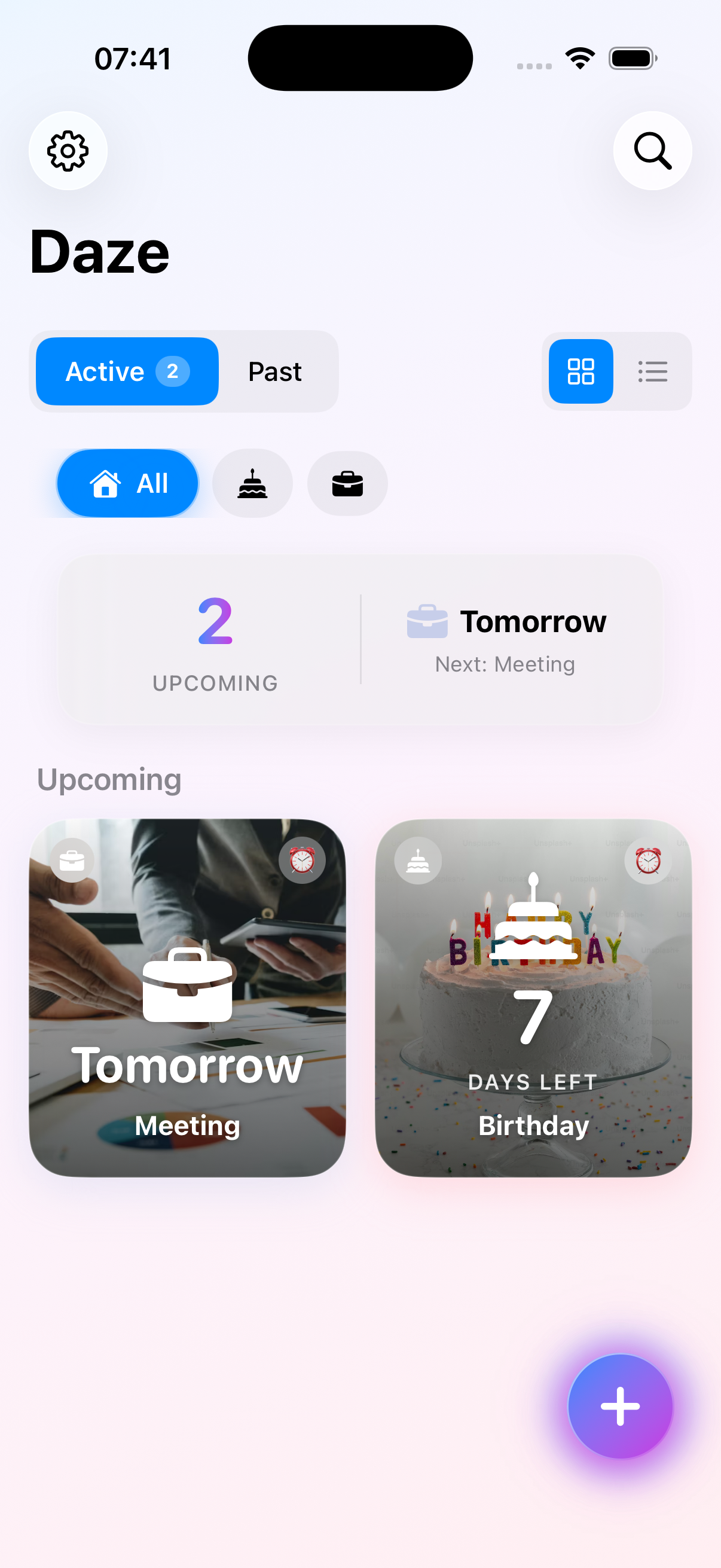Open the Meeting countdown card

point(187,997)
